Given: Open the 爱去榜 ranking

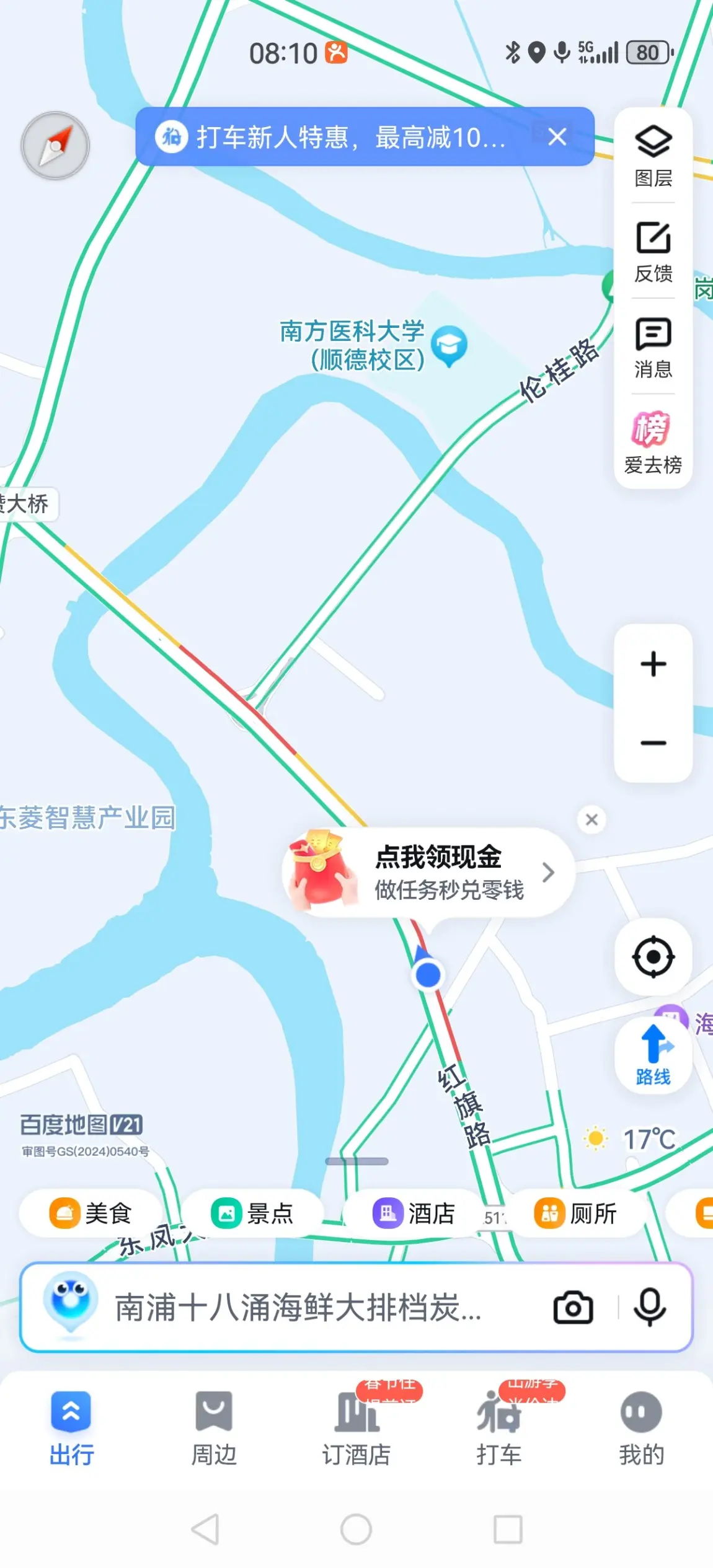Looking at the screenshot, I should (x=653, y=443).
